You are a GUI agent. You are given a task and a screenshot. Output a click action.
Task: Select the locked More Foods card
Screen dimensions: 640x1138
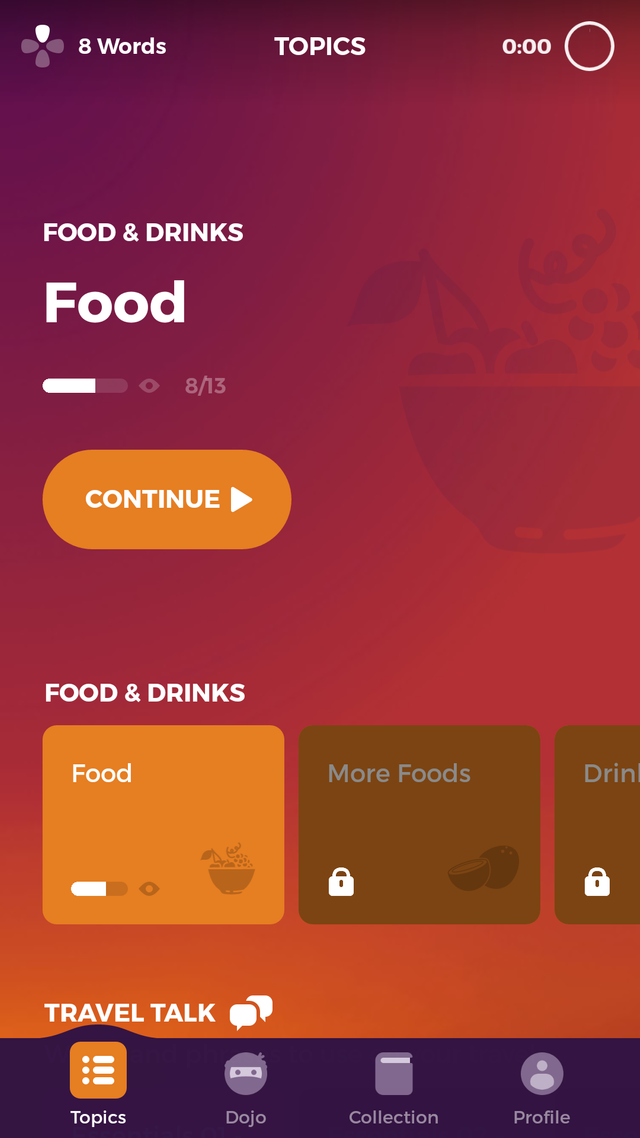tap(419, 824)
